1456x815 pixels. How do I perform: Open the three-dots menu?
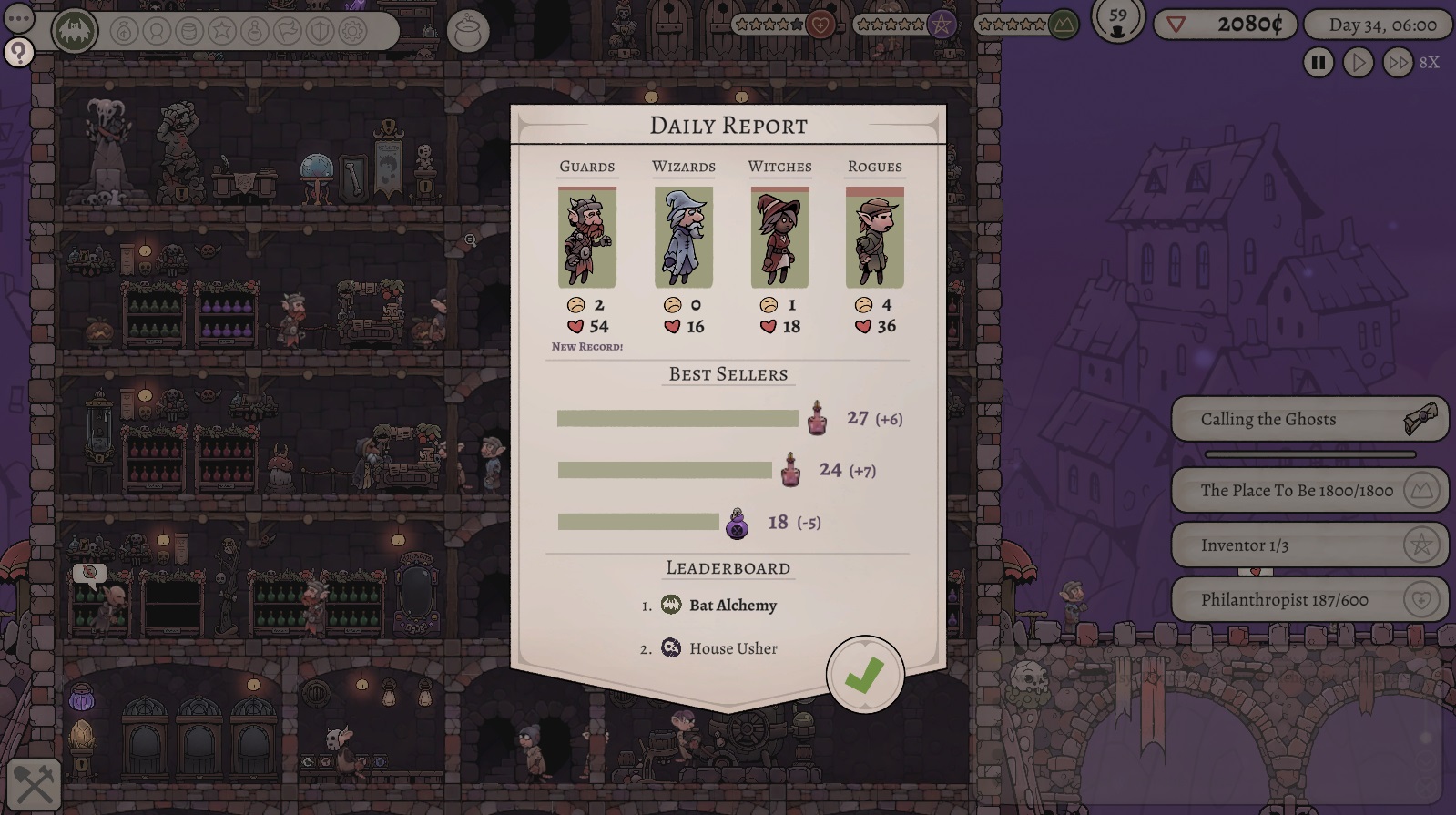point(18,18)
